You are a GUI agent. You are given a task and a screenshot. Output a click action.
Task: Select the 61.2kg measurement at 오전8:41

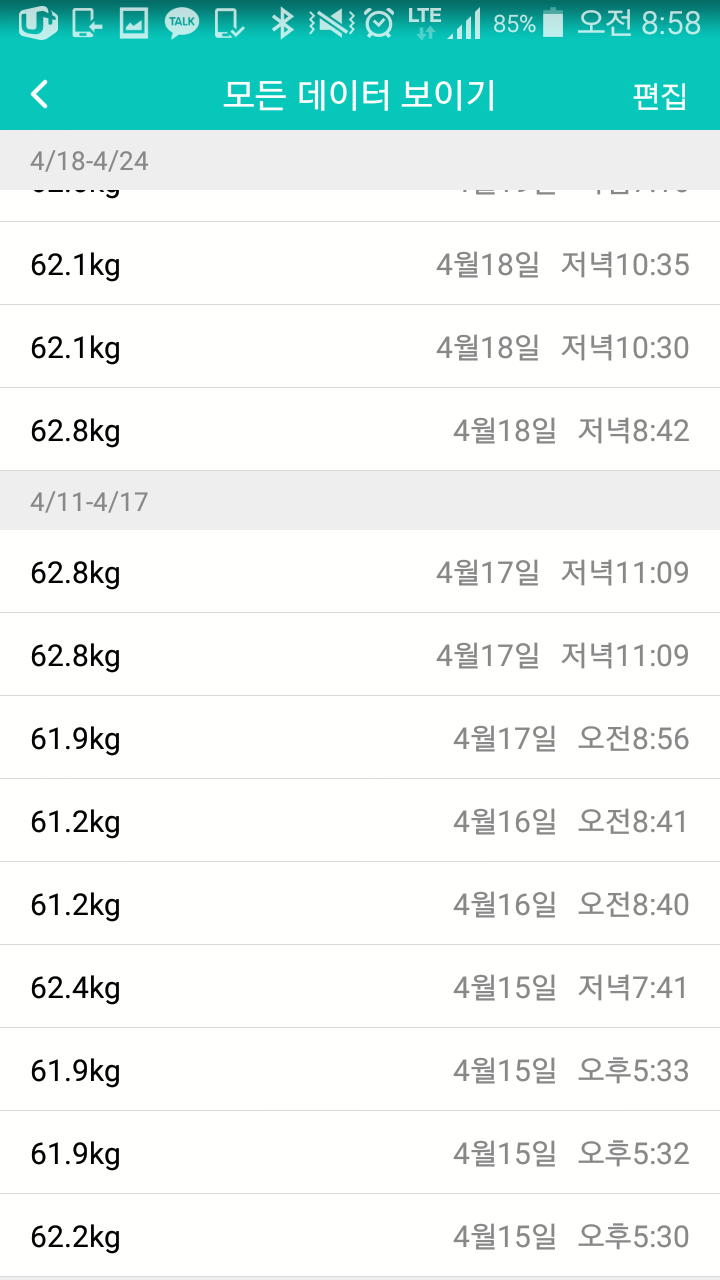360,820
